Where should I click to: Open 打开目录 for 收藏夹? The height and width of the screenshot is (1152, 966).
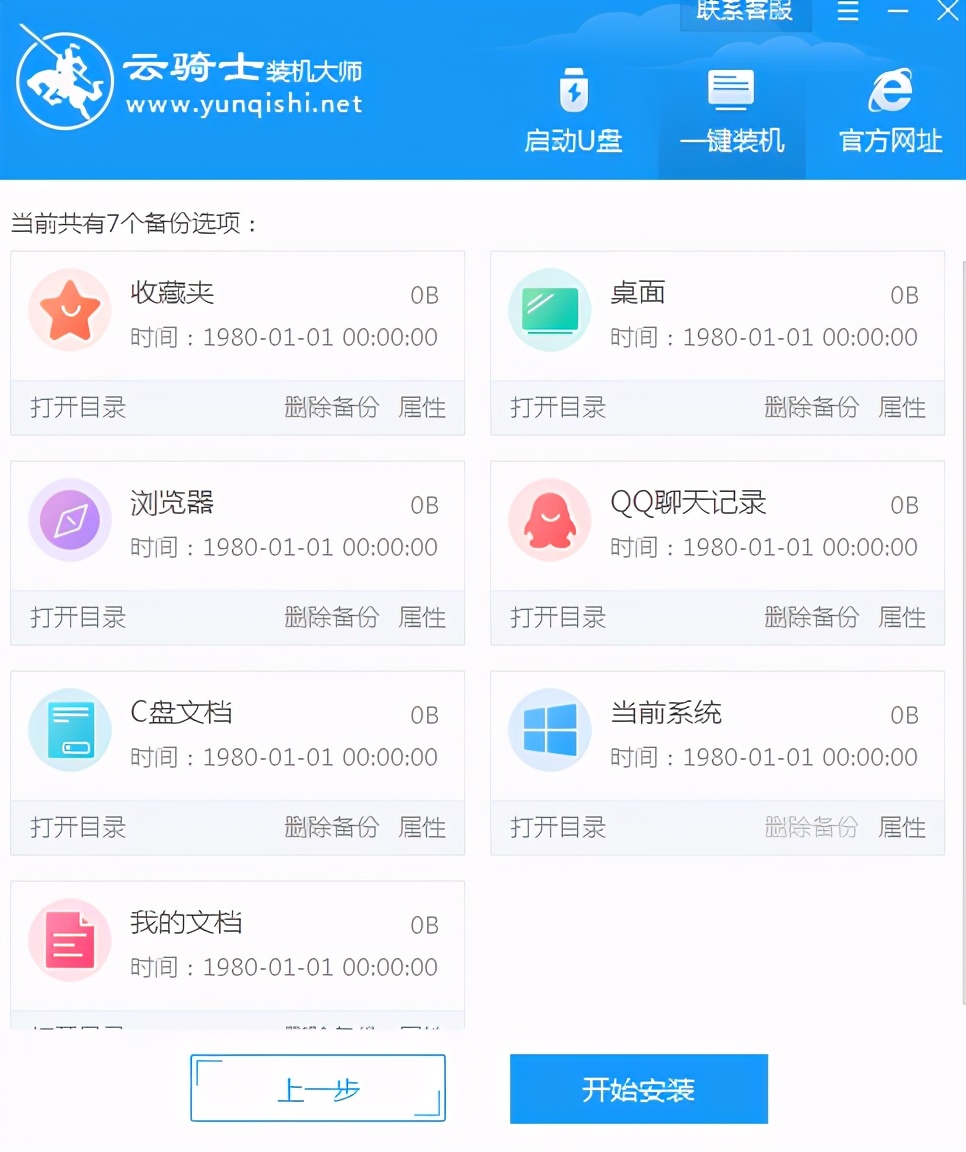pyautogui.click(x=78, y=408)
